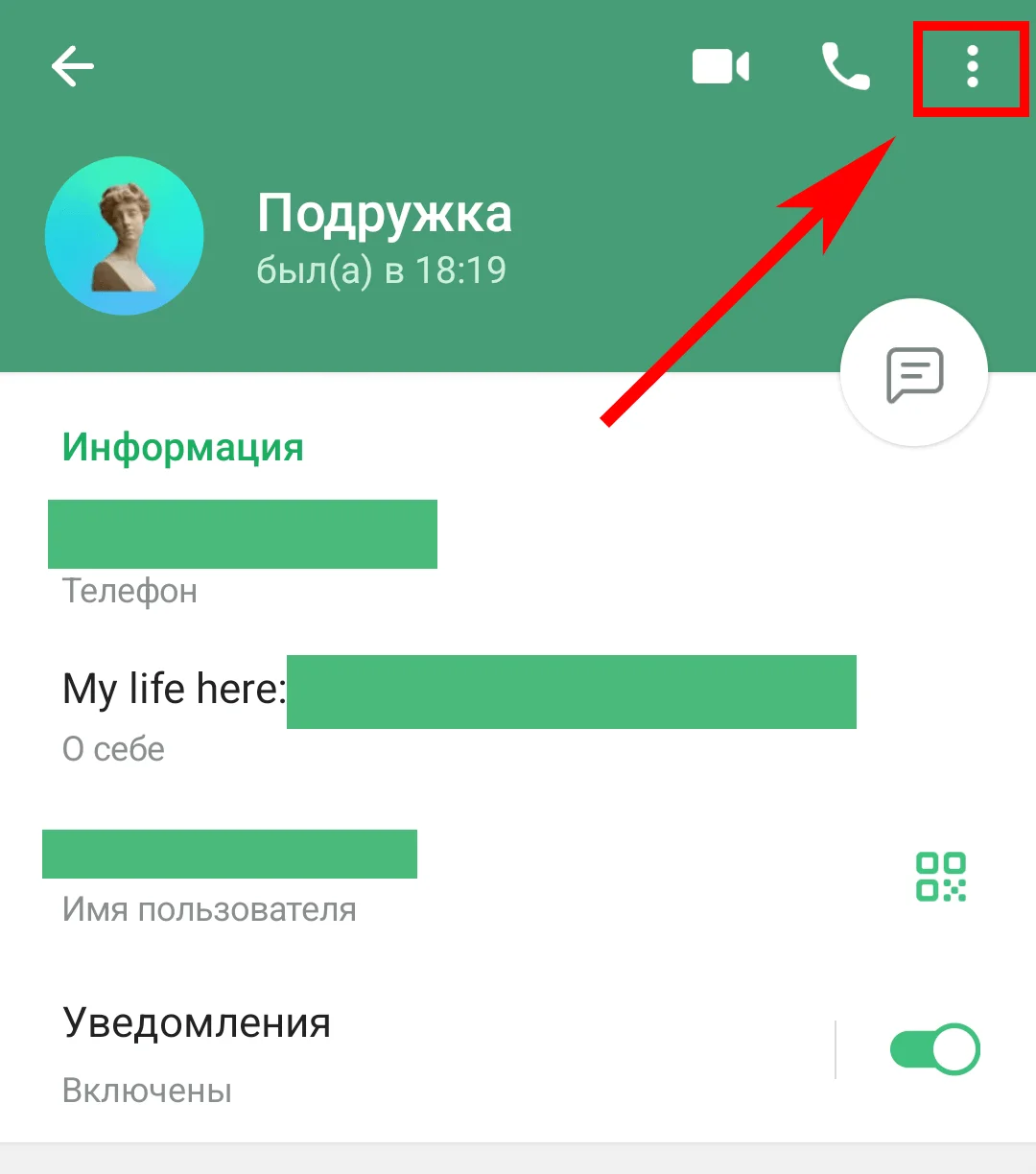Open the three-dot overflow menu

pyautogui.click(x=972, y=67)
